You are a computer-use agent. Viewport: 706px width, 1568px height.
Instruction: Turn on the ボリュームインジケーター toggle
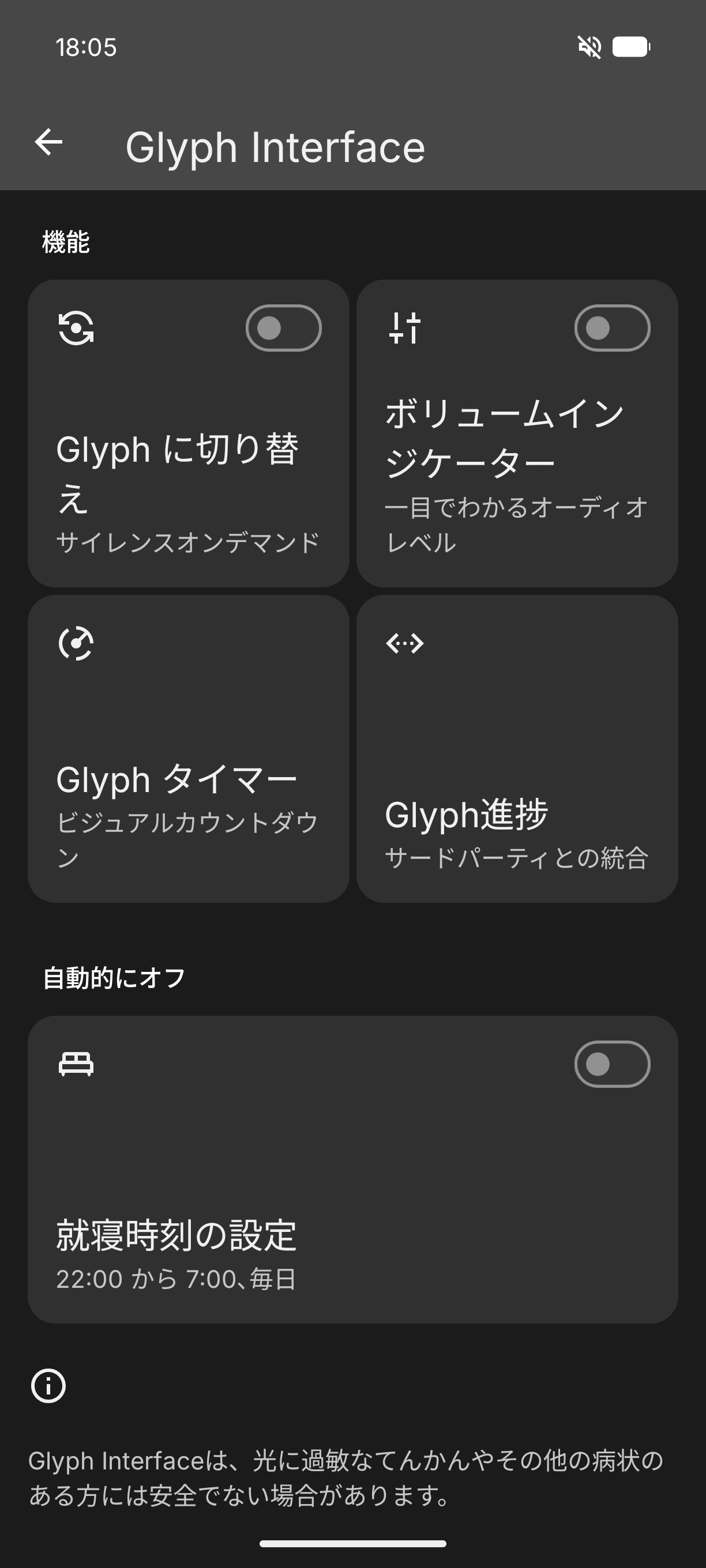611,329
